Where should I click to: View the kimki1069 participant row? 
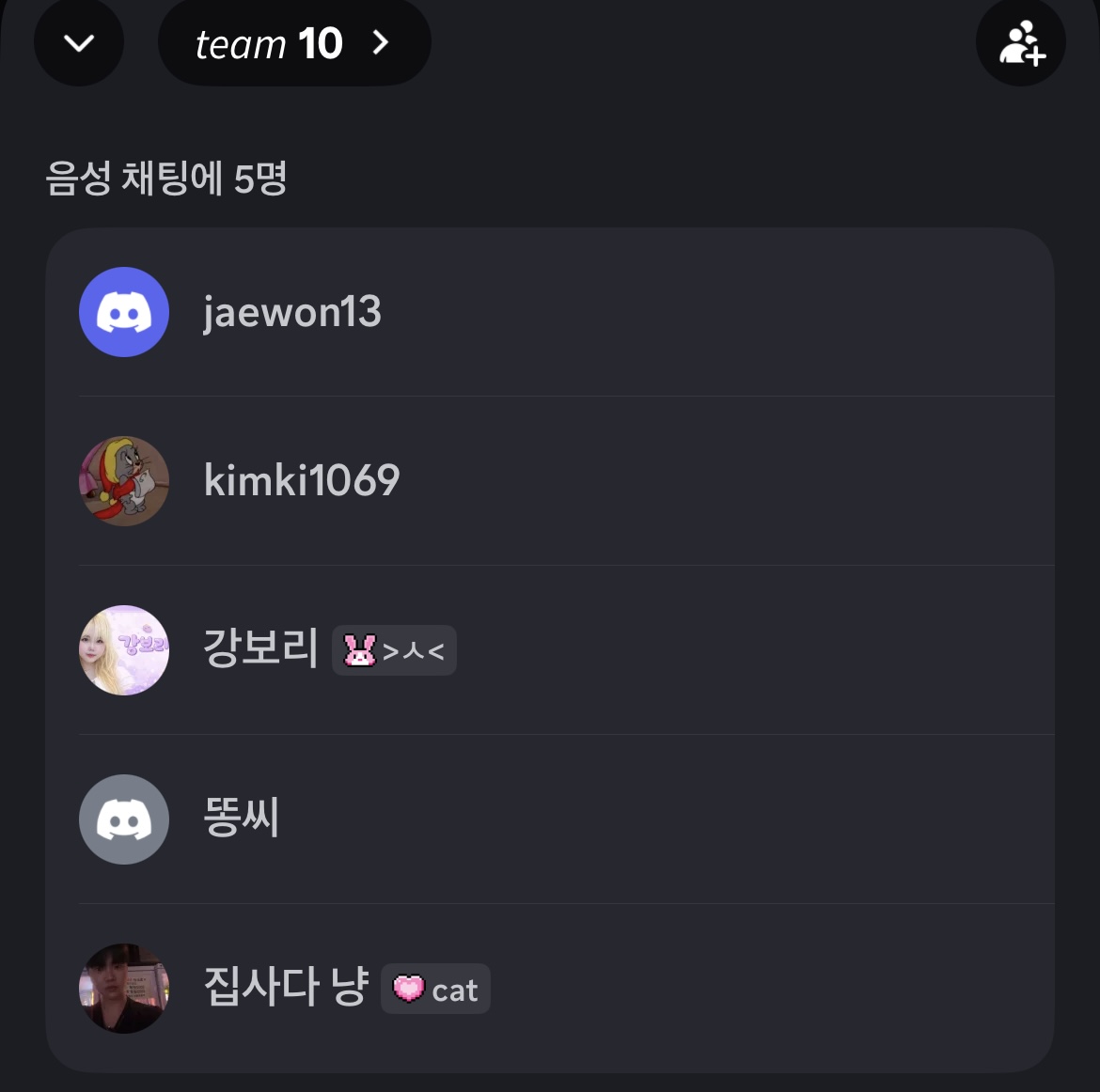pyautogui.click(x=549, y=481)
